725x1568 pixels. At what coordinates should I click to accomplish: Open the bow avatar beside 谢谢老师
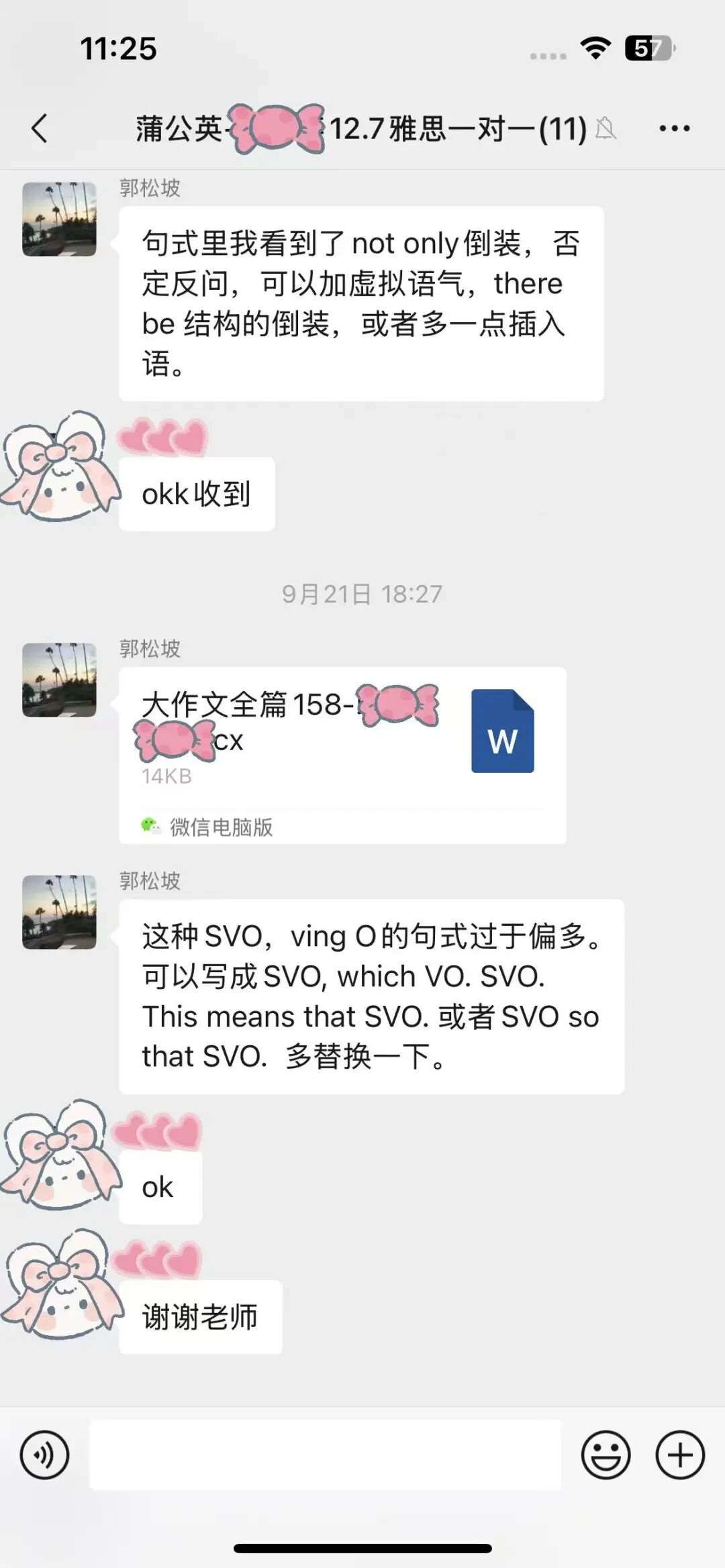coord(62,1285)
